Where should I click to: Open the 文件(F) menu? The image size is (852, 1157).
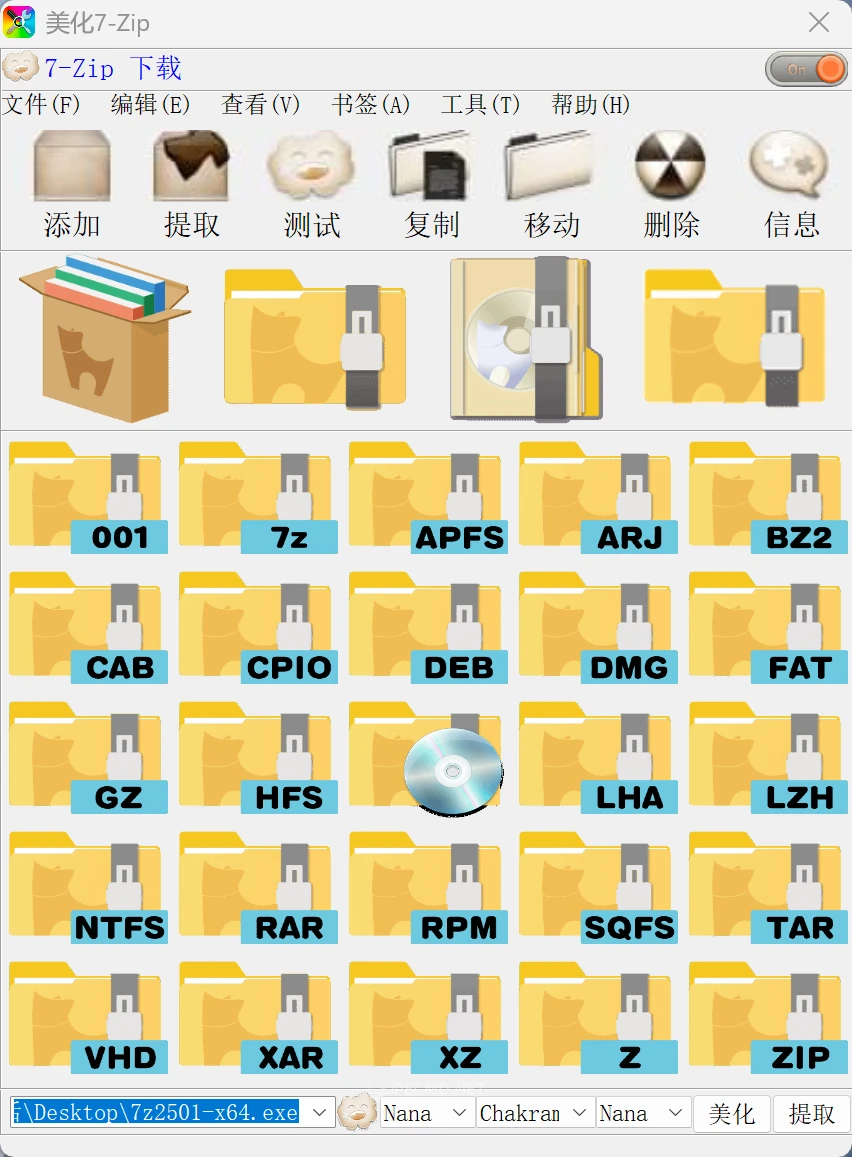41,105
